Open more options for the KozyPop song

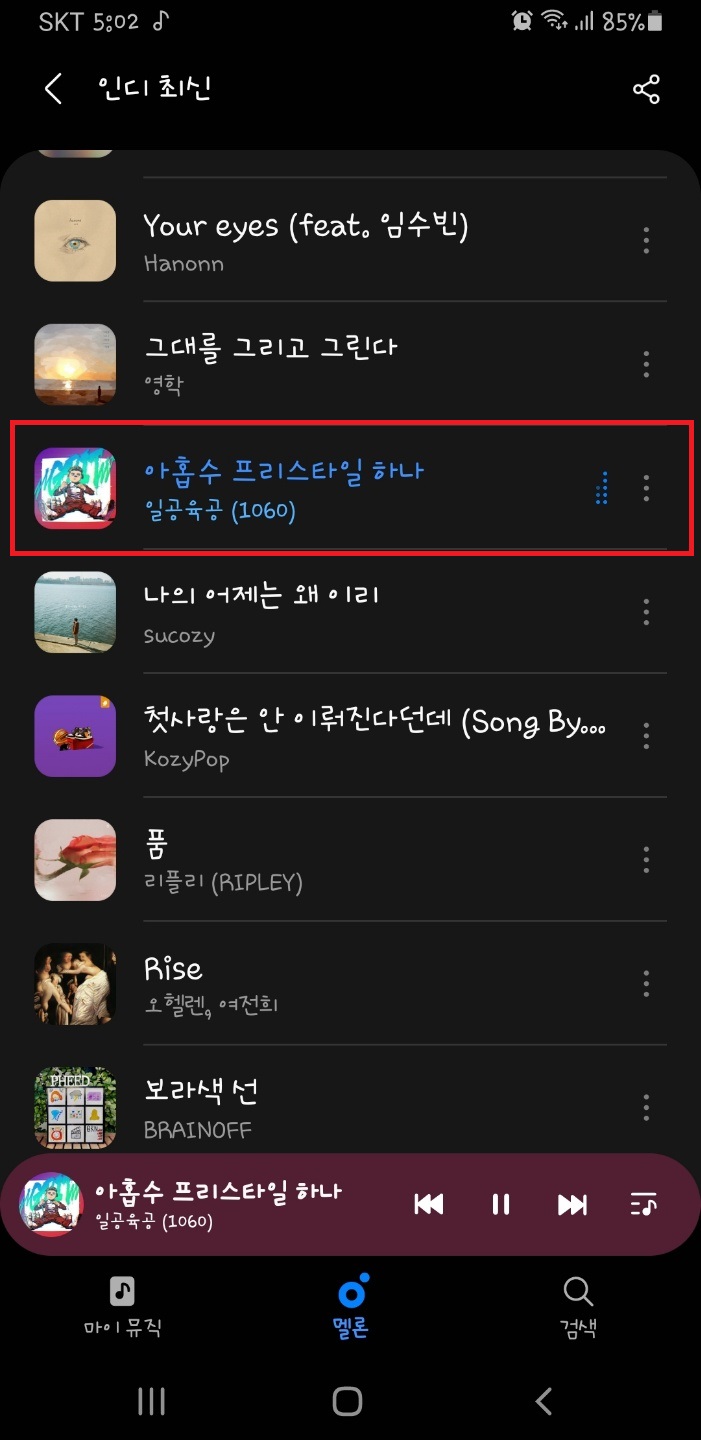(x=647, y=736)
